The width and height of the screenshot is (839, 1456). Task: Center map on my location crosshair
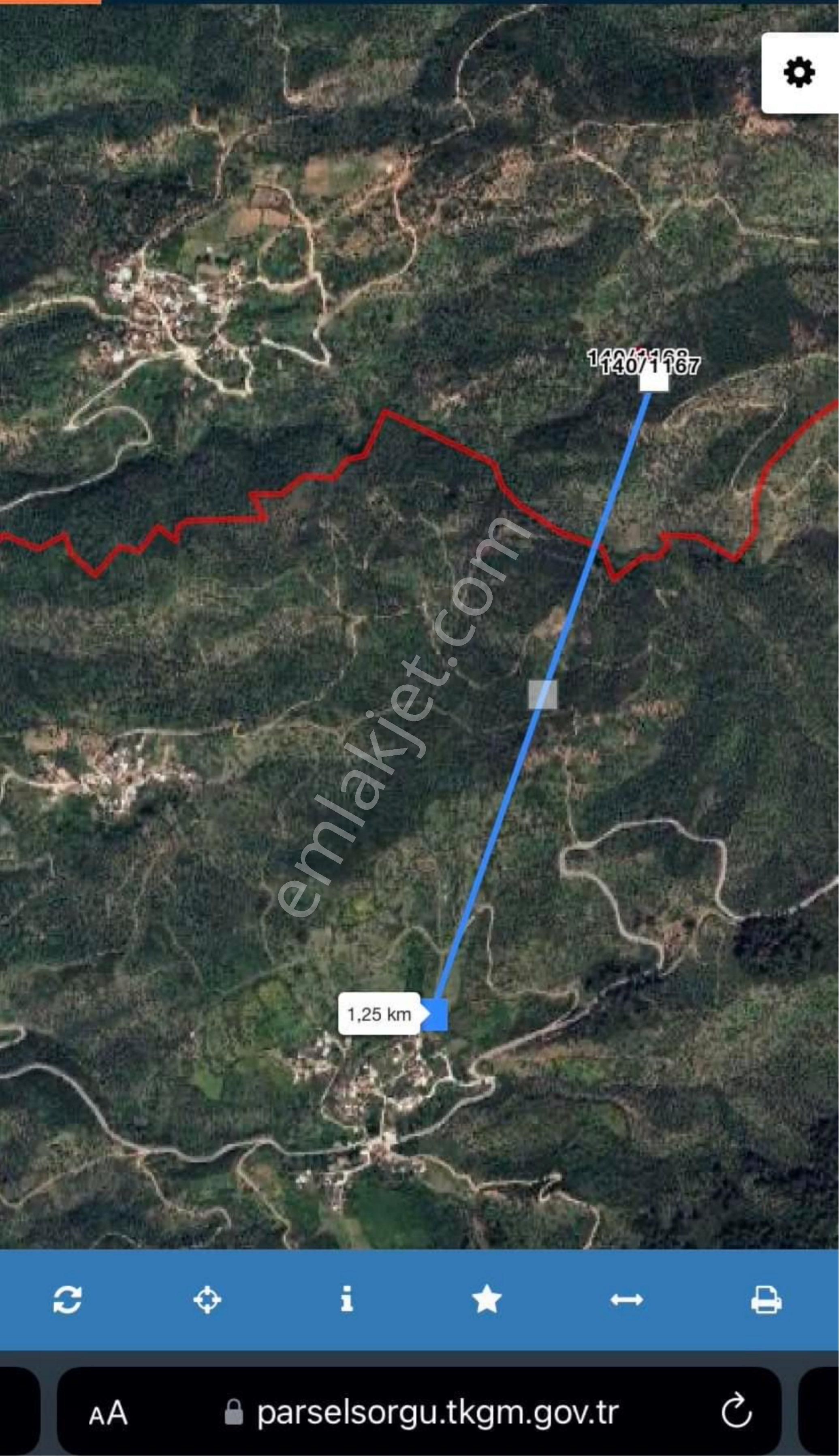click(x=207, y=1300)
